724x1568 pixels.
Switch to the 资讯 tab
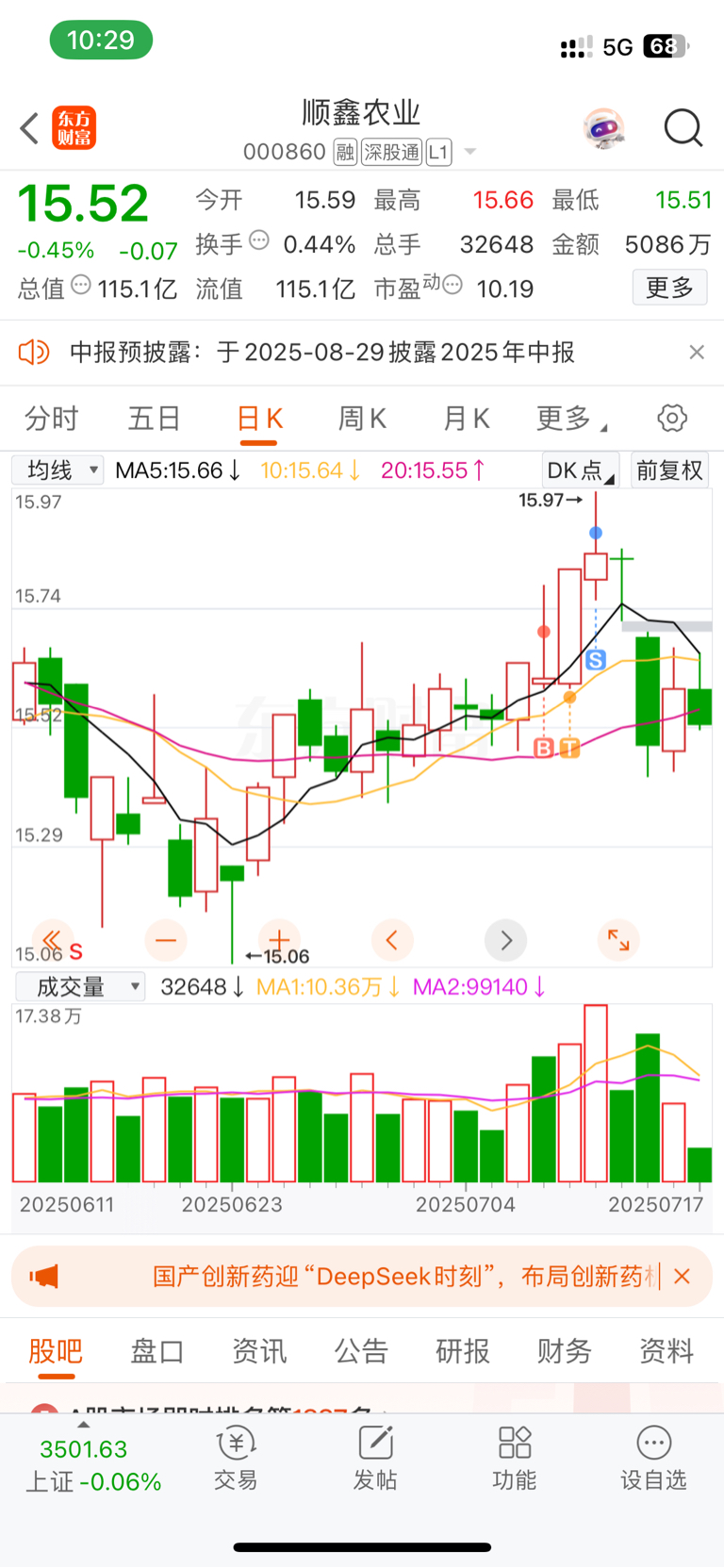coord(259,1351)
